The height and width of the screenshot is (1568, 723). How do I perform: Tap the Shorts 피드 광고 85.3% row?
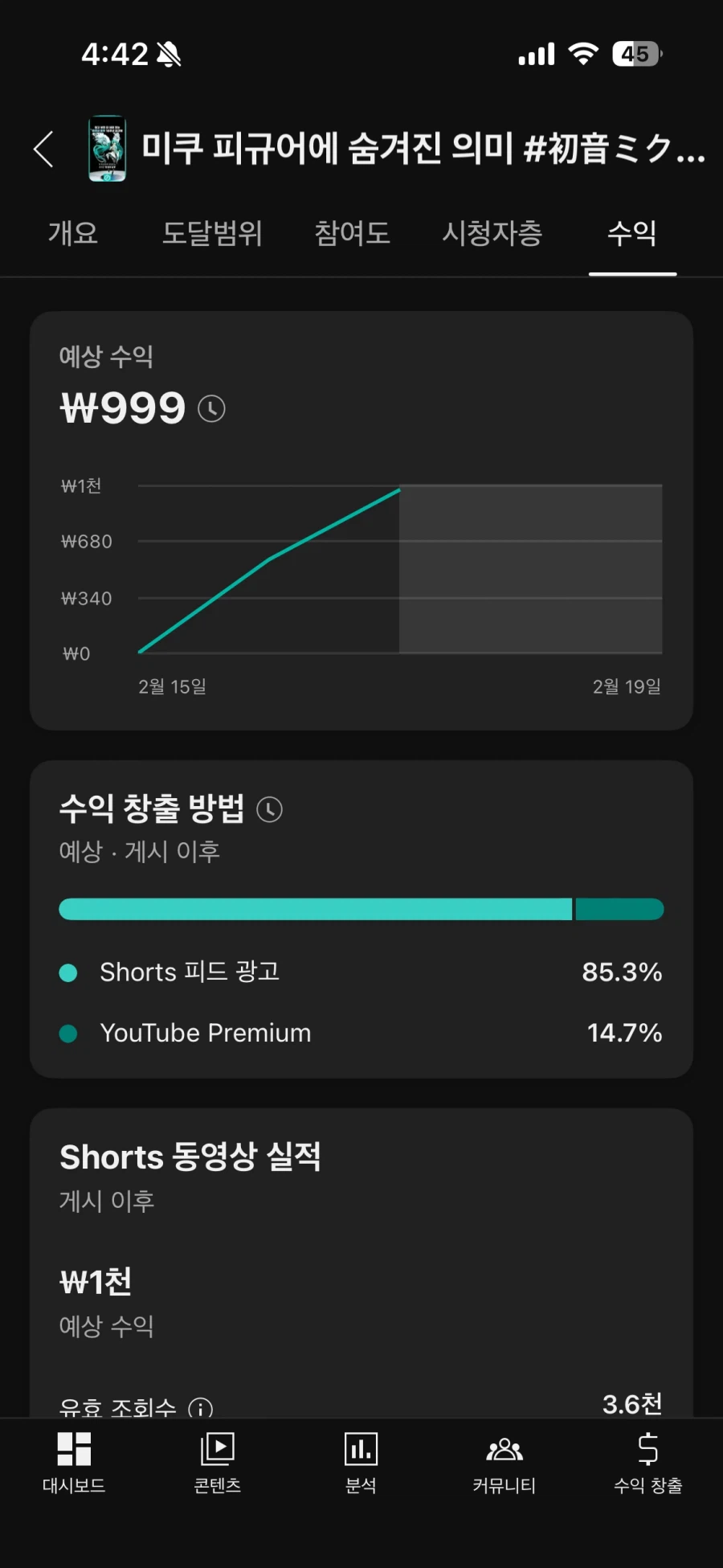(x=361, y=972)
